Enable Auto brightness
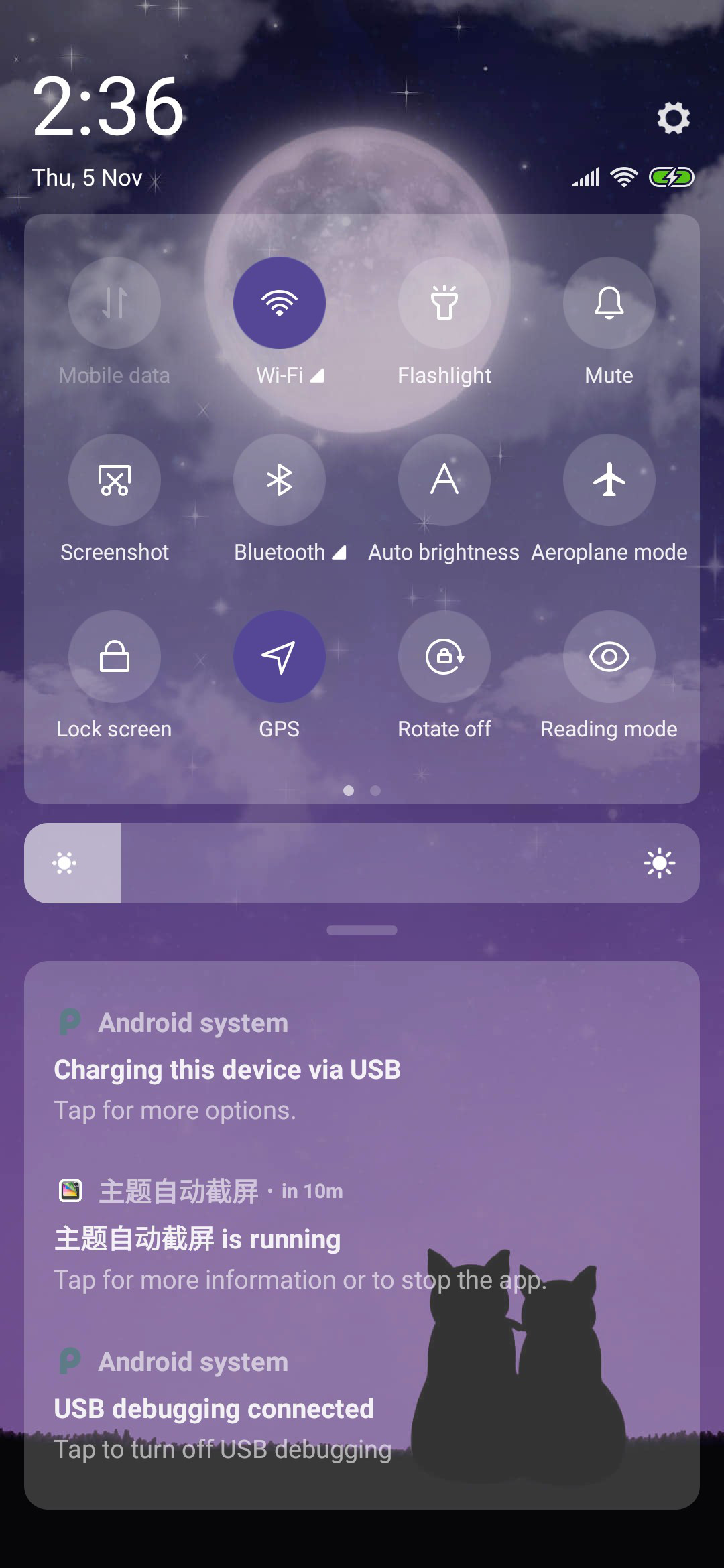The width and height of the screenshot is (724, 1568). click(x=444, y=480)
